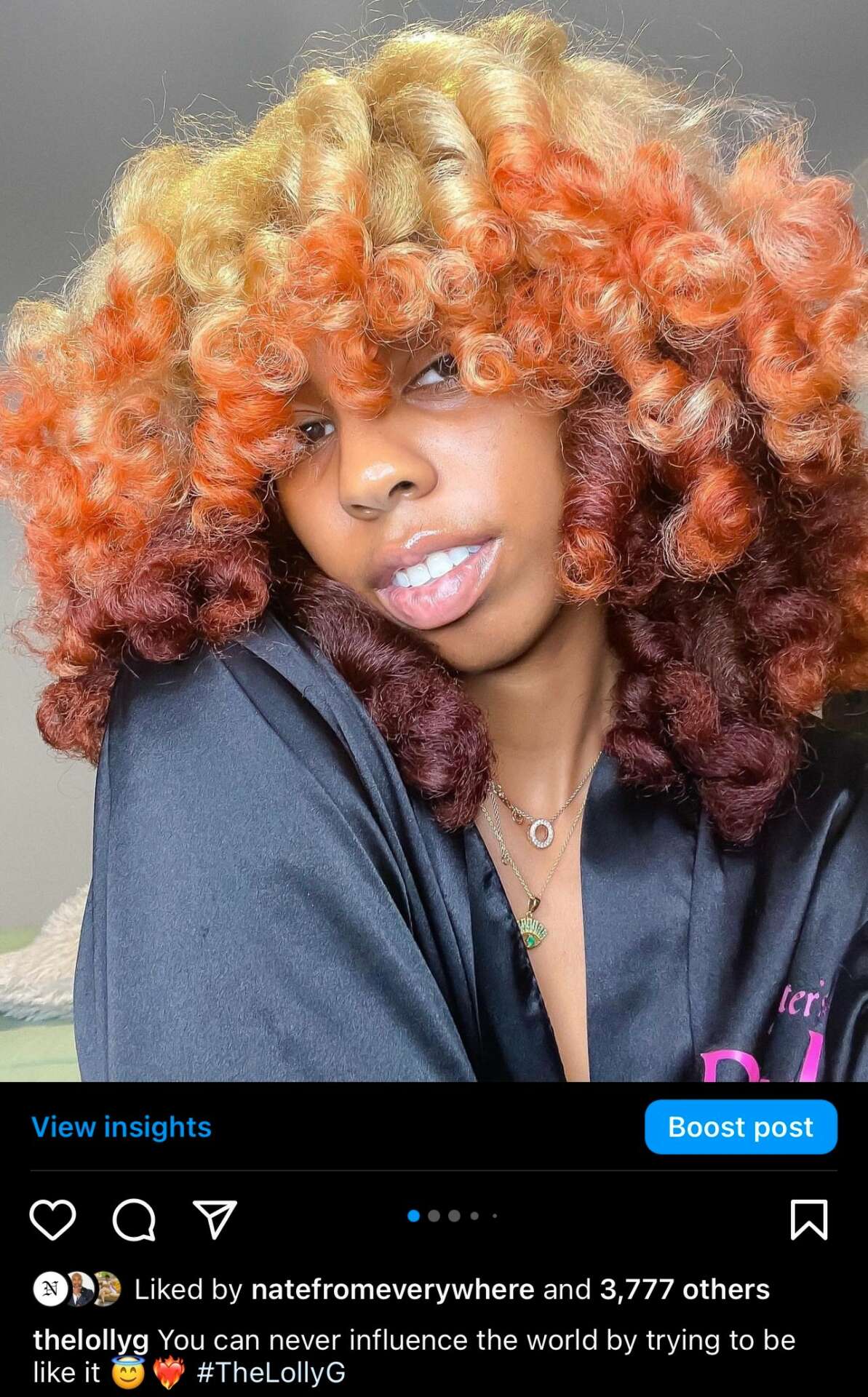Share the post with the paper plane icon

tap(215, 1219)
